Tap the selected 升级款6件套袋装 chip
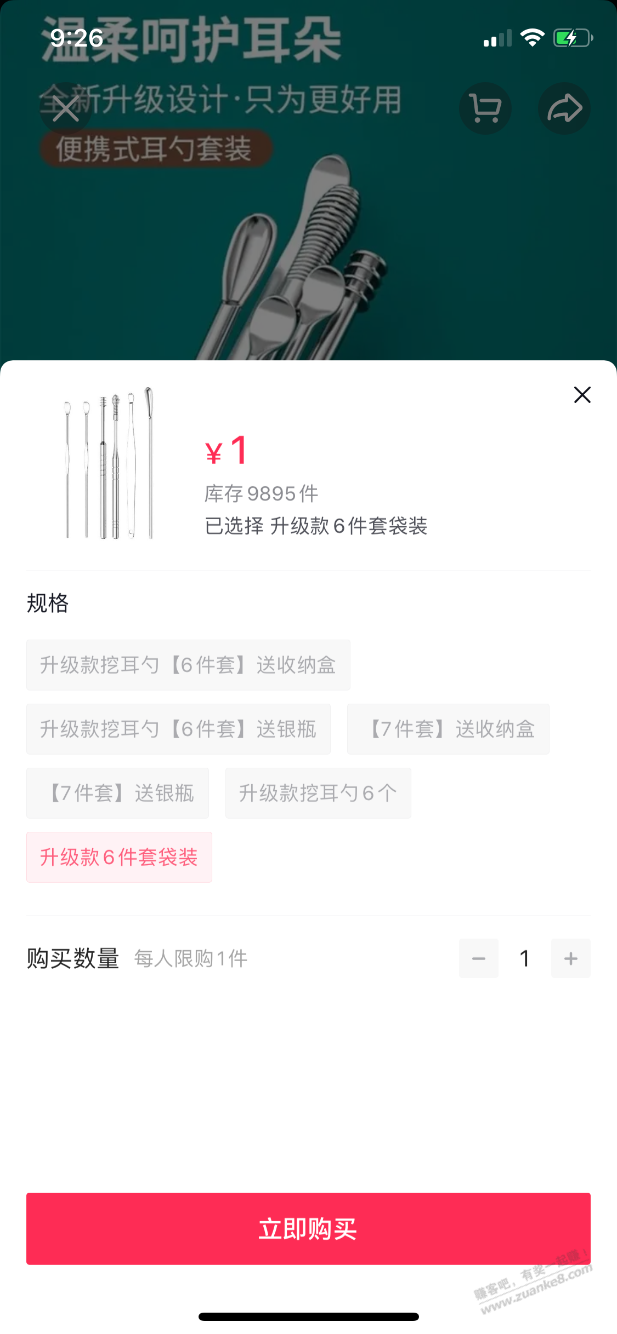The image size is (617, 1334). (x=118, y=858)
